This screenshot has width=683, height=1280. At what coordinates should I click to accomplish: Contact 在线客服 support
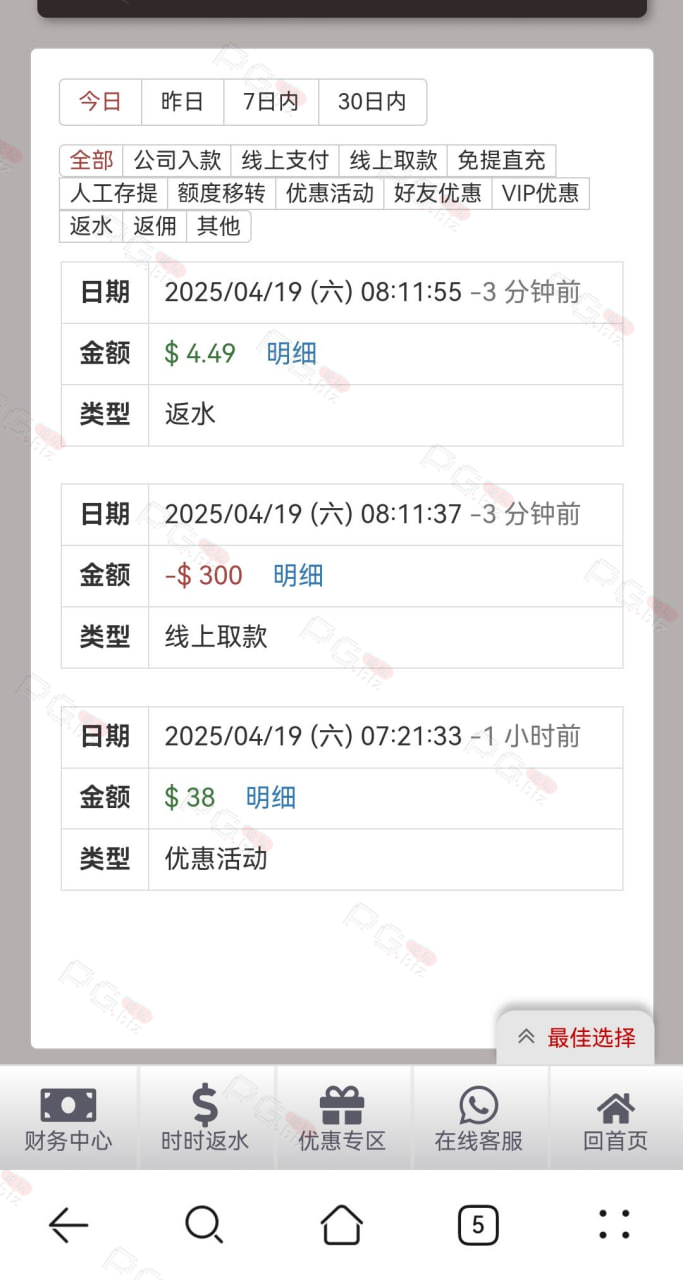479,1118
